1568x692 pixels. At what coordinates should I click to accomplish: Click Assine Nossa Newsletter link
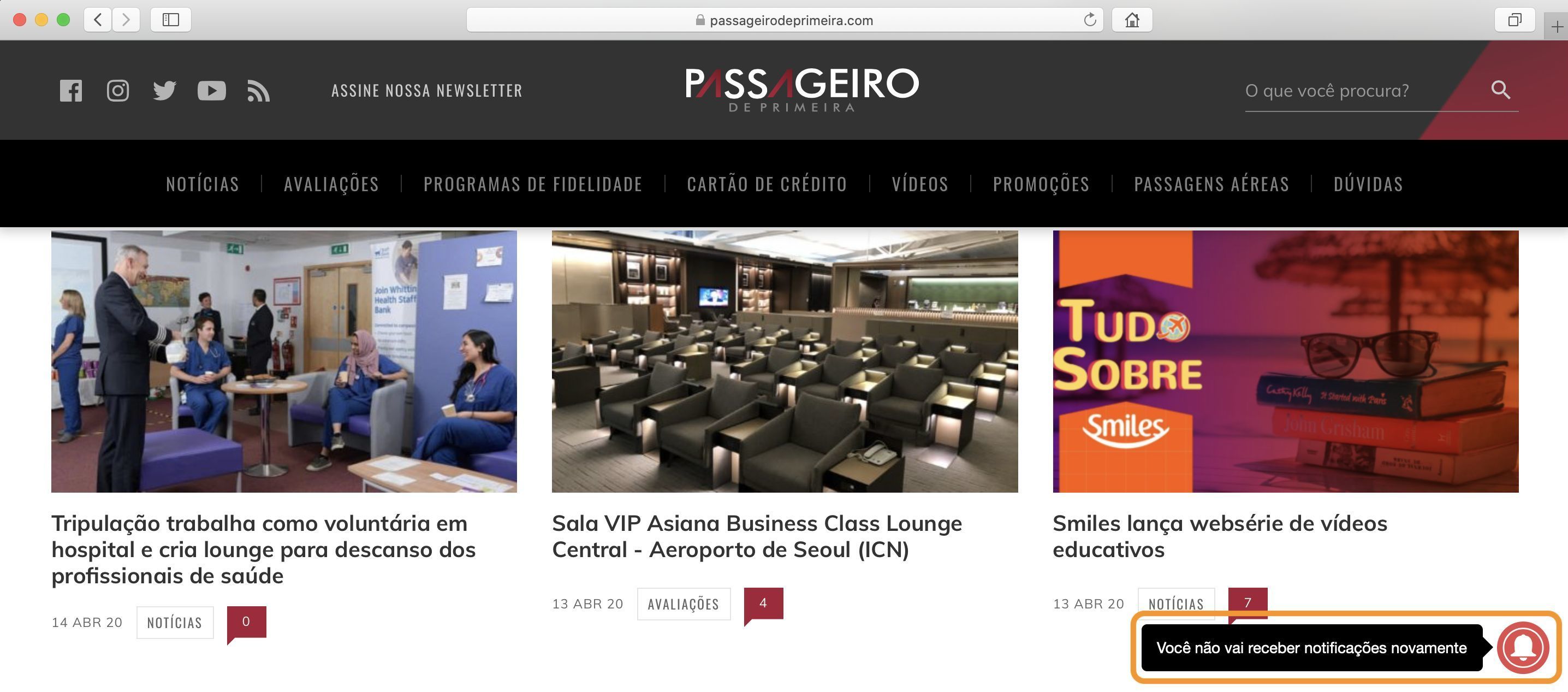(427, 91)
